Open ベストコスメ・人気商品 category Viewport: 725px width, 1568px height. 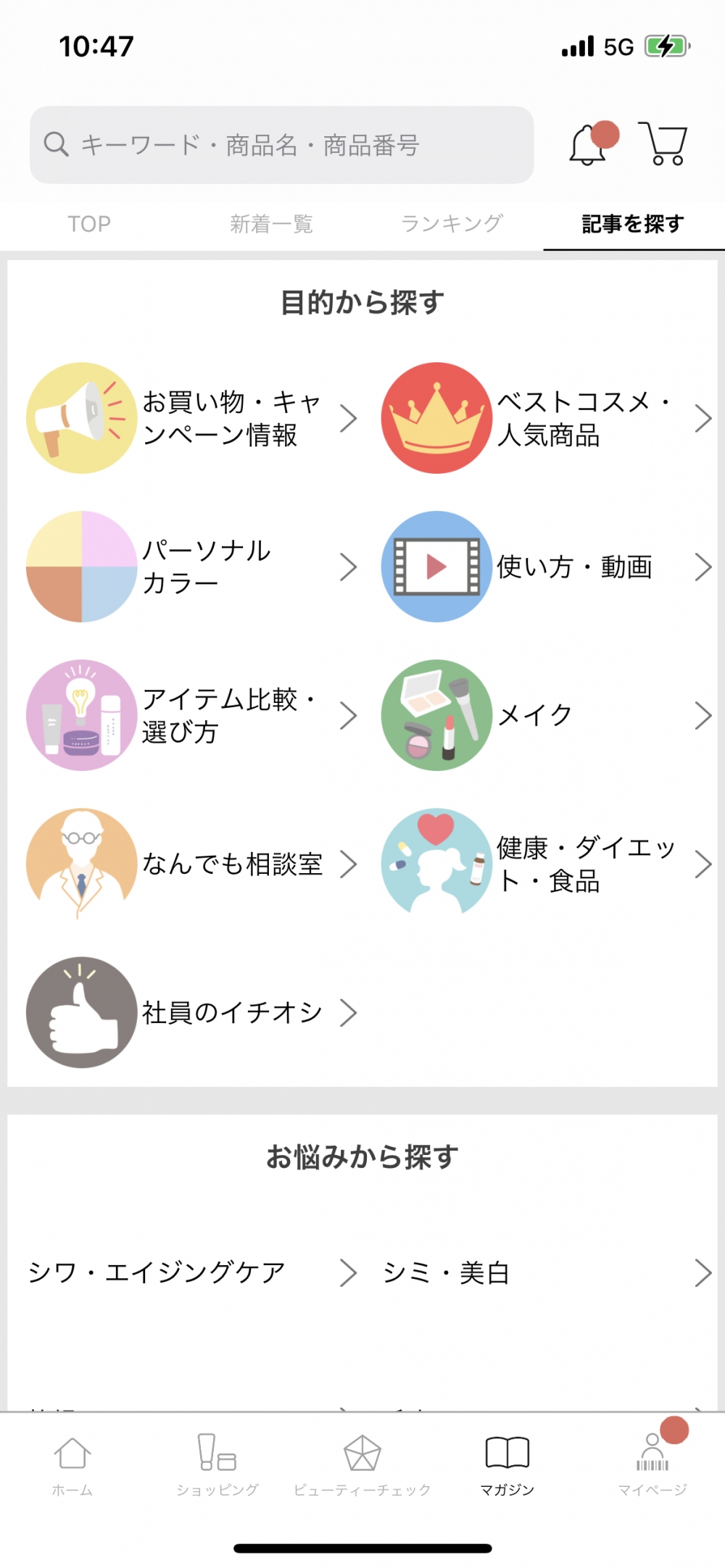pyautogui.click(x=547, y=418)
